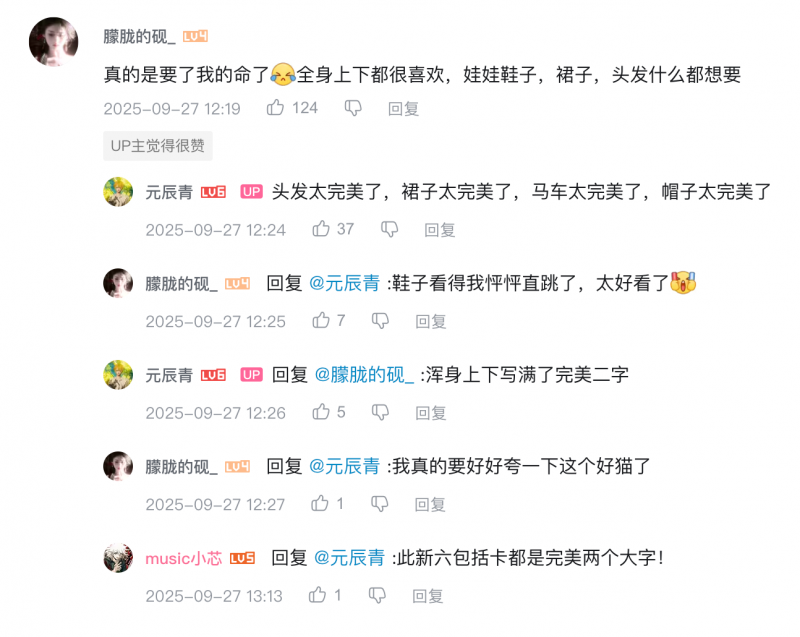The image size is (800, 637).
Task: Like the reply '浑身上下写满了完美二字'
Action: 321,412
